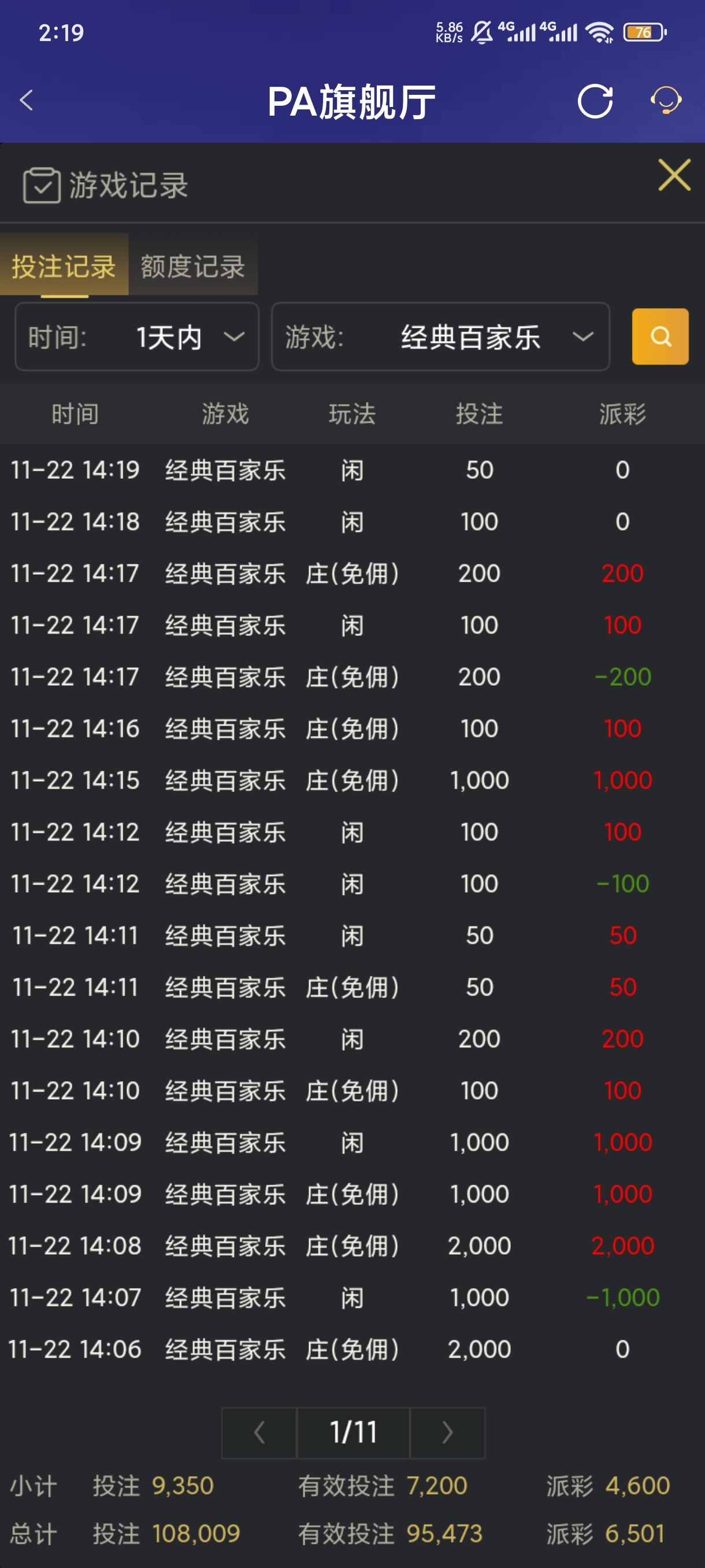
Task: Go to next page with right arrow
Action: [448, 1433]
